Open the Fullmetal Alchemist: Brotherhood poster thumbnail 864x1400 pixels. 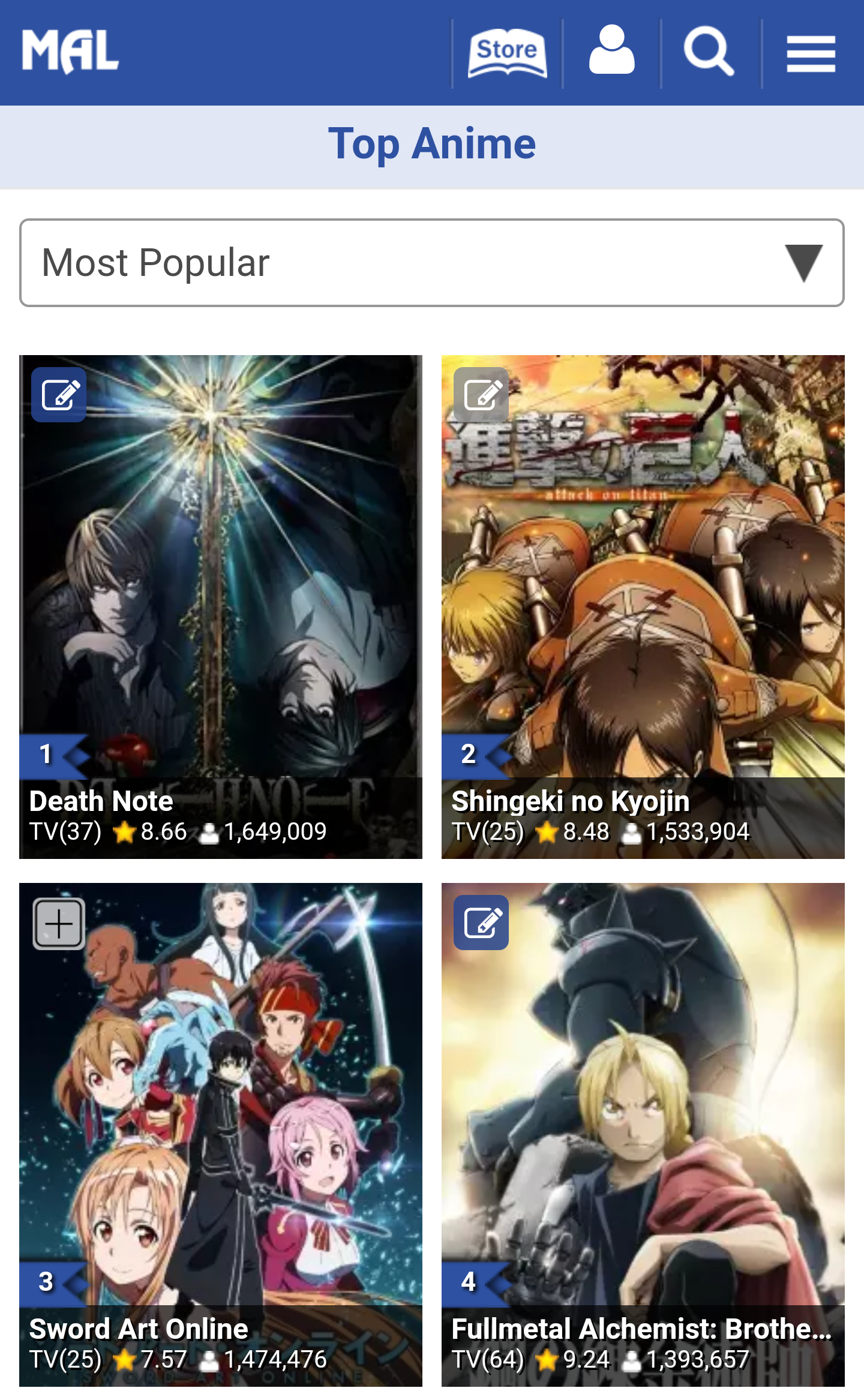click(x=642, y=1110)
